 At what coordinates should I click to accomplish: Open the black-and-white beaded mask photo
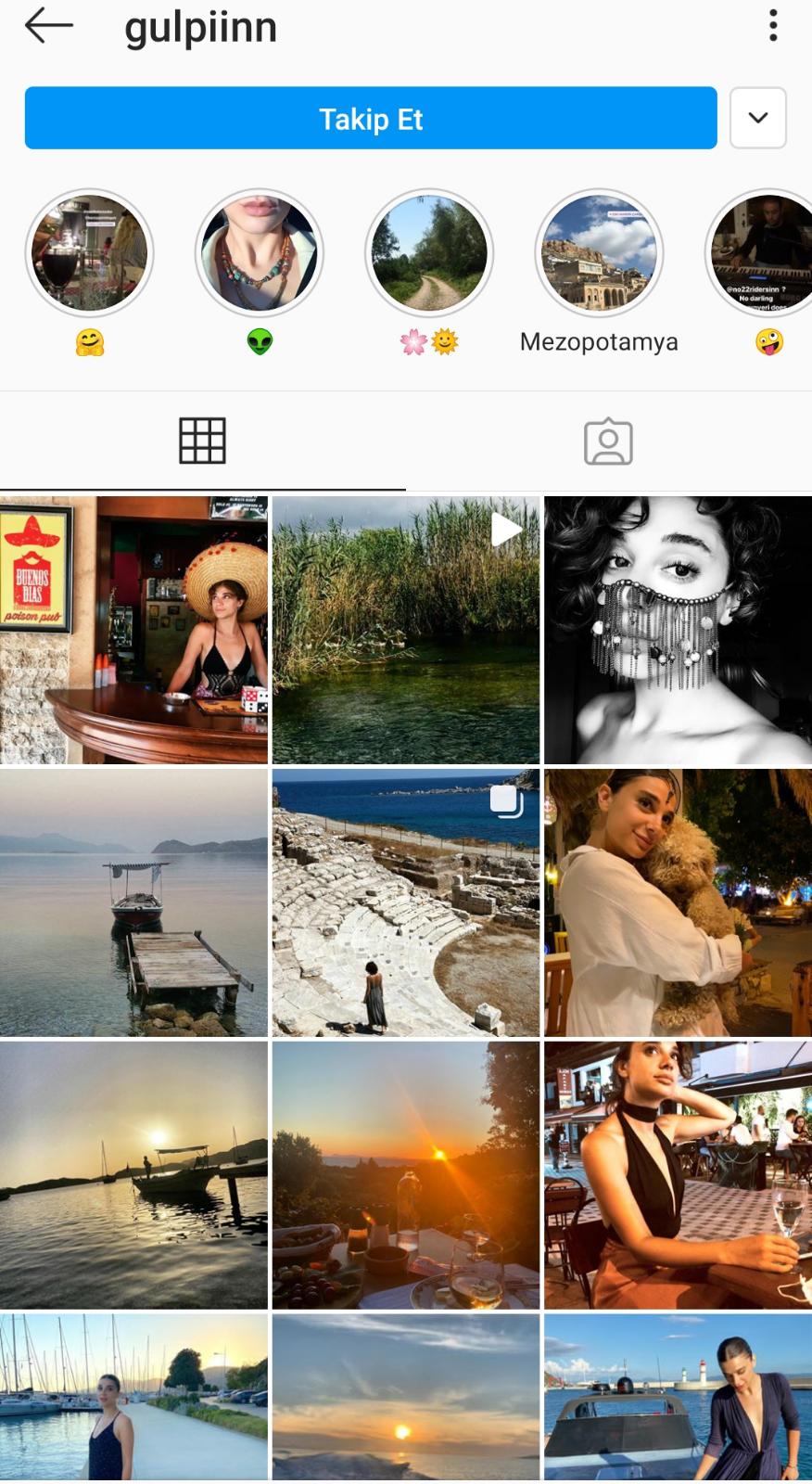point(678,630)
